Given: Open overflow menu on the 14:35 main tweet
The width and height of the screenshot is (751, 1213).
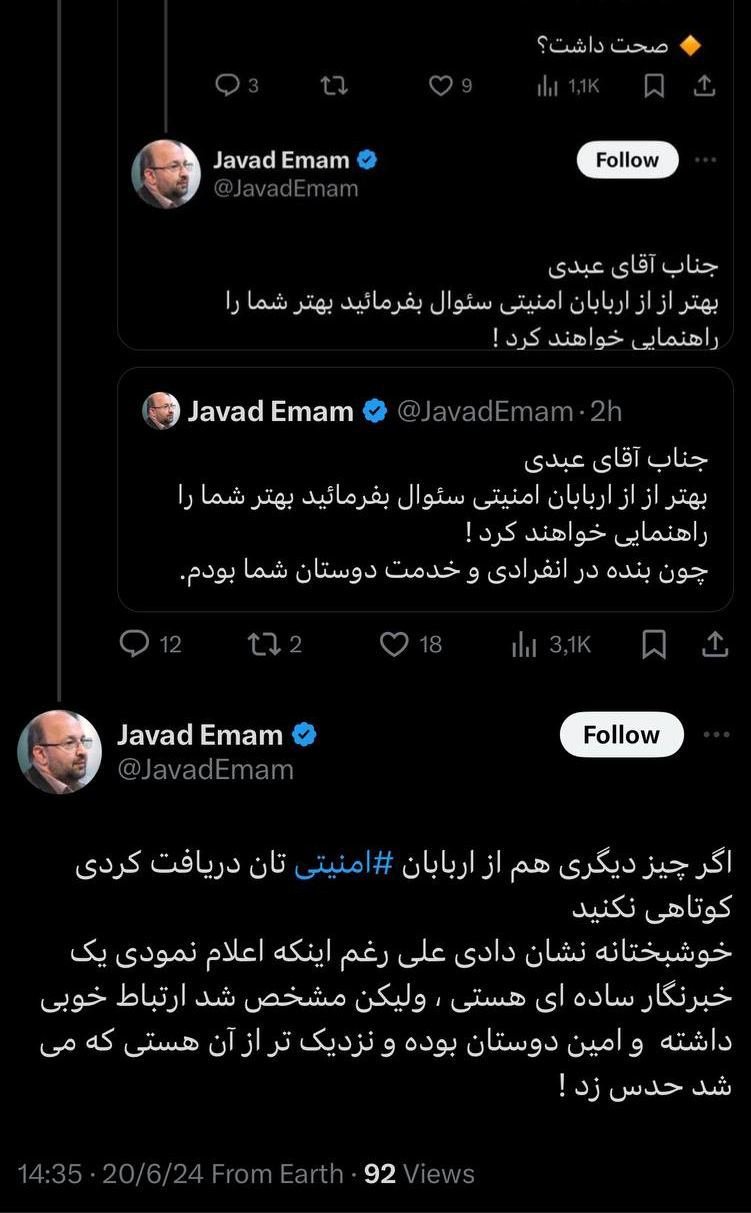Looking at the screenshot, I should (716, 735).
